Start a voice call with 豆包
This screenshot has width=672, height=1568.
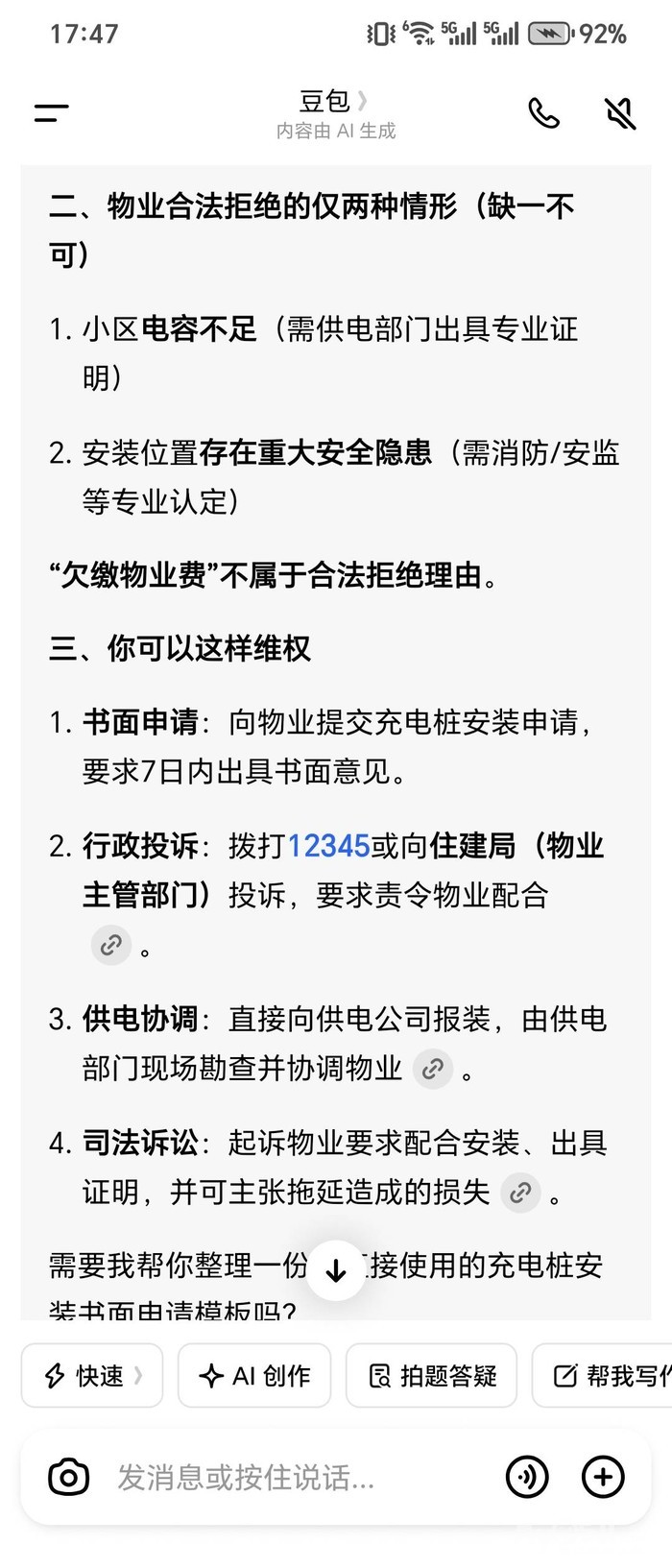(x=543, y=113)
